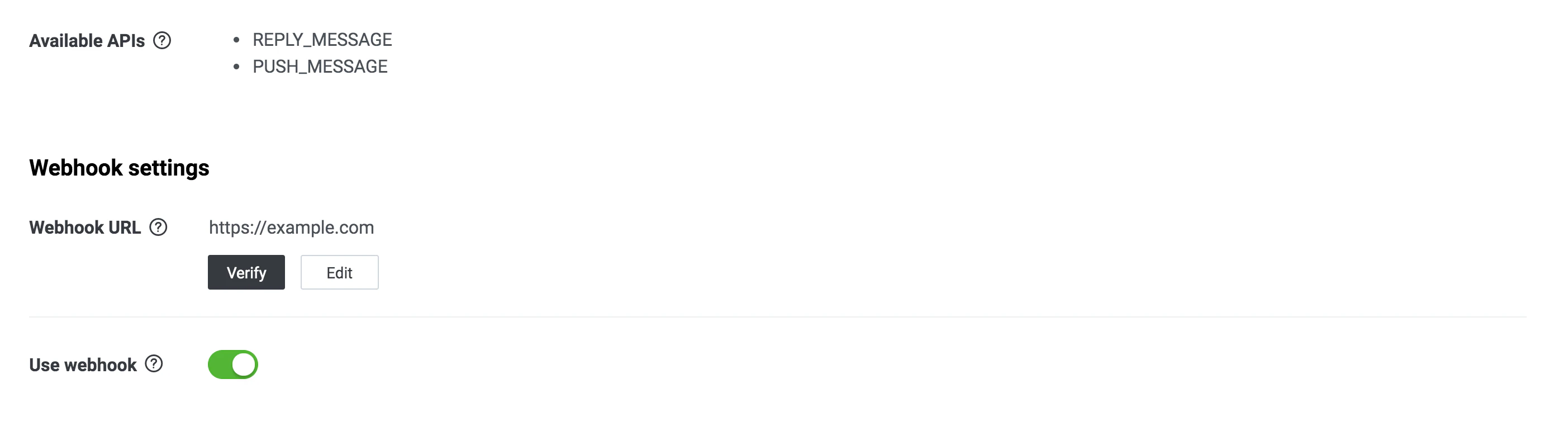Edit the webhook URL
The height and width of the screenshot is (426, 1568).
pyautogui.click(x=339, y=272)
